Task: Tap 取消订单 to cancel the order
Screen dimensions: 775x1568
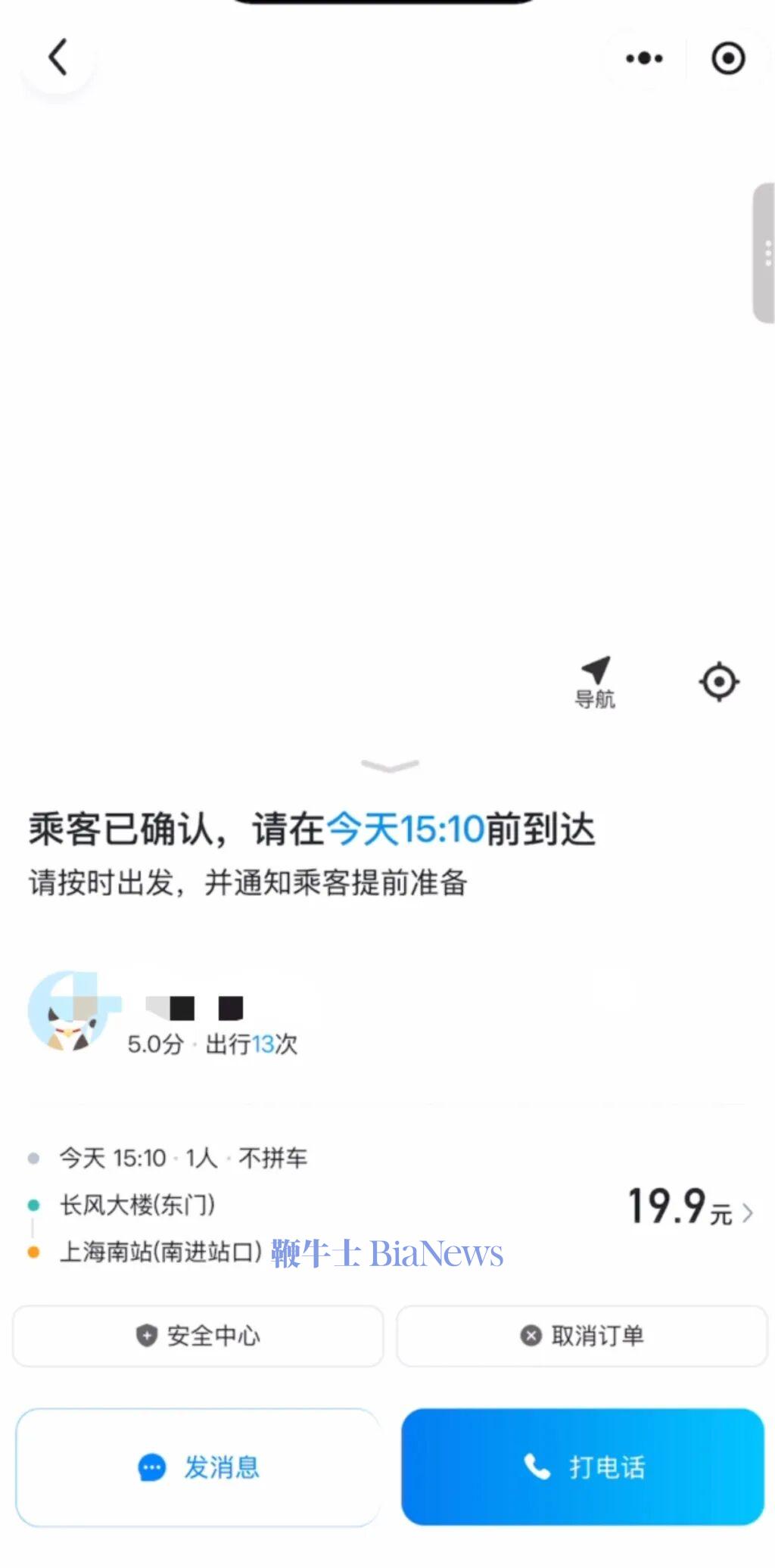Action: pos(582,1336)
